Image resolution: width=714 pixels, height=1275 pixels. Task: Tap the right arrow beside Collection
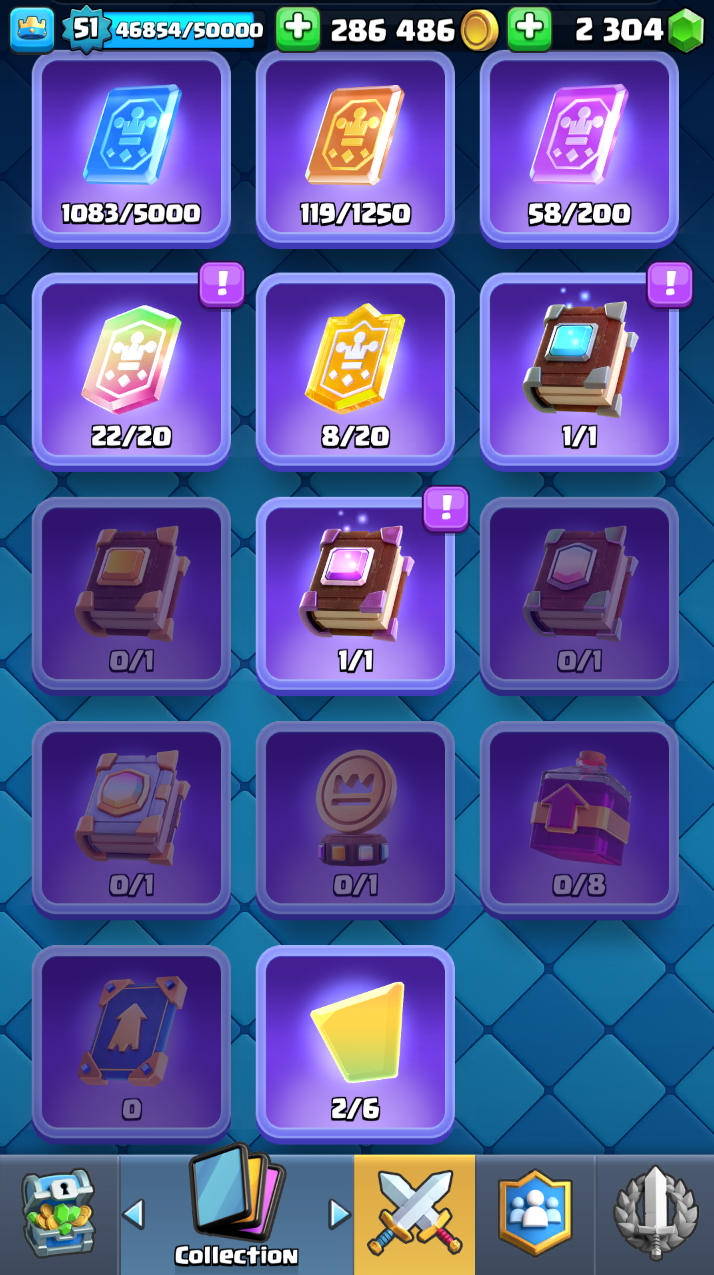pos(340,1214)
